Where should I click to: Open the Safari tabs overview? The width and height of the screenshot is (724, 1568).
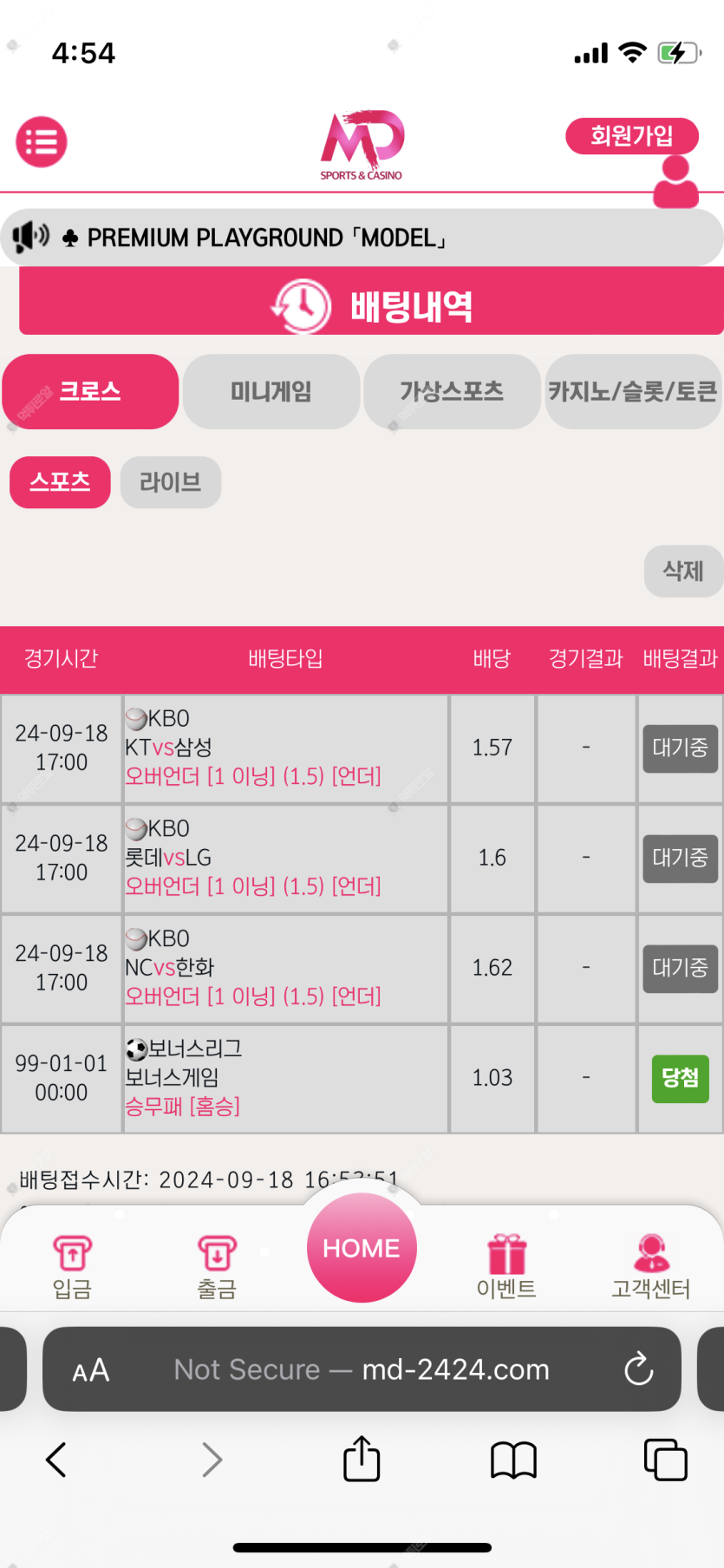point(666,1460)
